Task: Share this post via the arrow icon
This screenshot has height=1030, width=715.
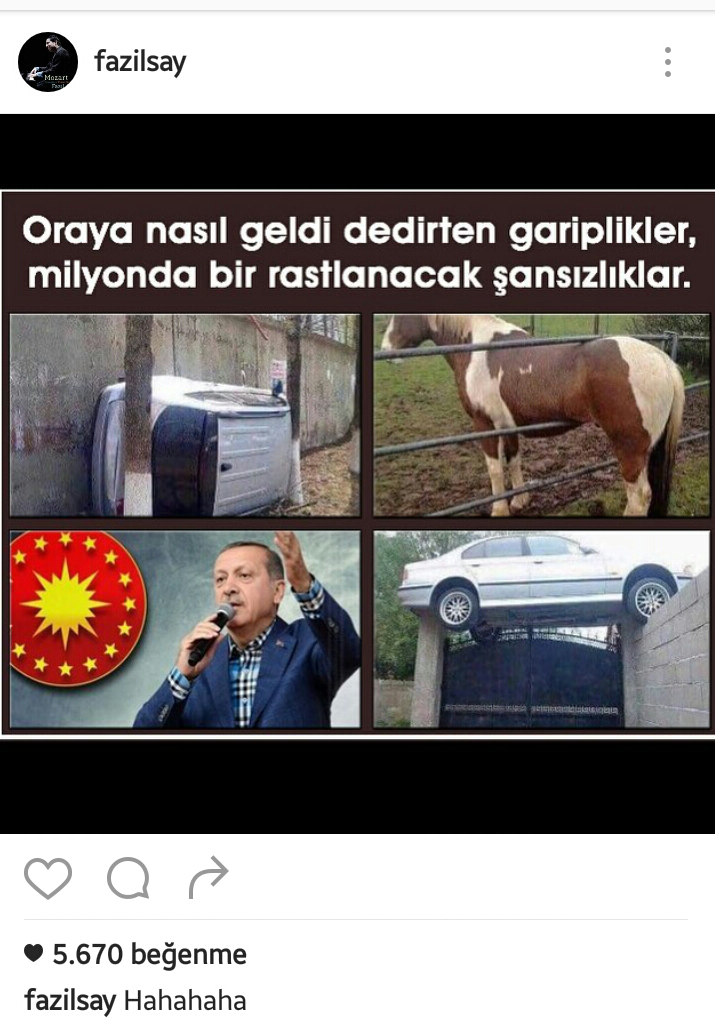Action: (208, 877)
